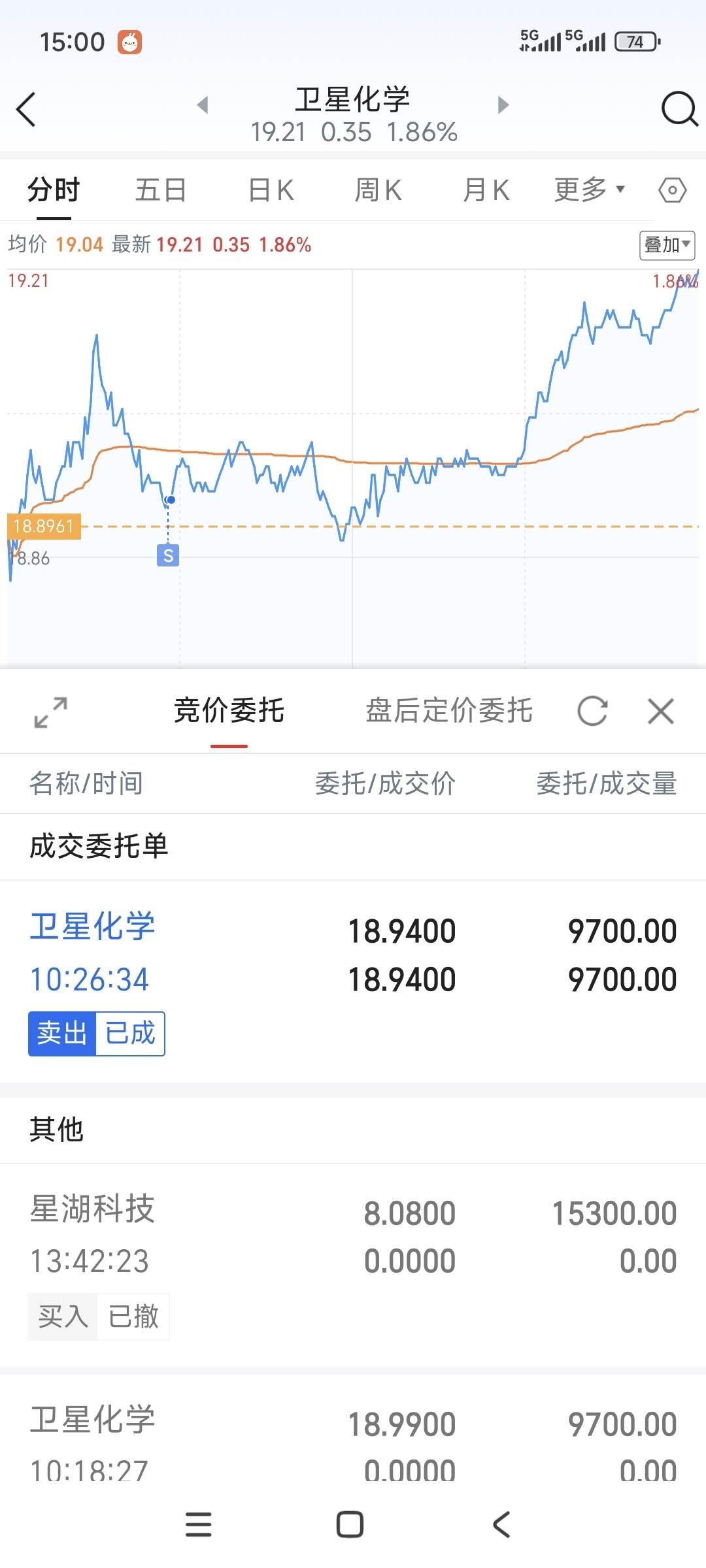Open the 叠加 overlay dropdown
706x1568 pixels.
pyautogui.click(x=667, y=245)
